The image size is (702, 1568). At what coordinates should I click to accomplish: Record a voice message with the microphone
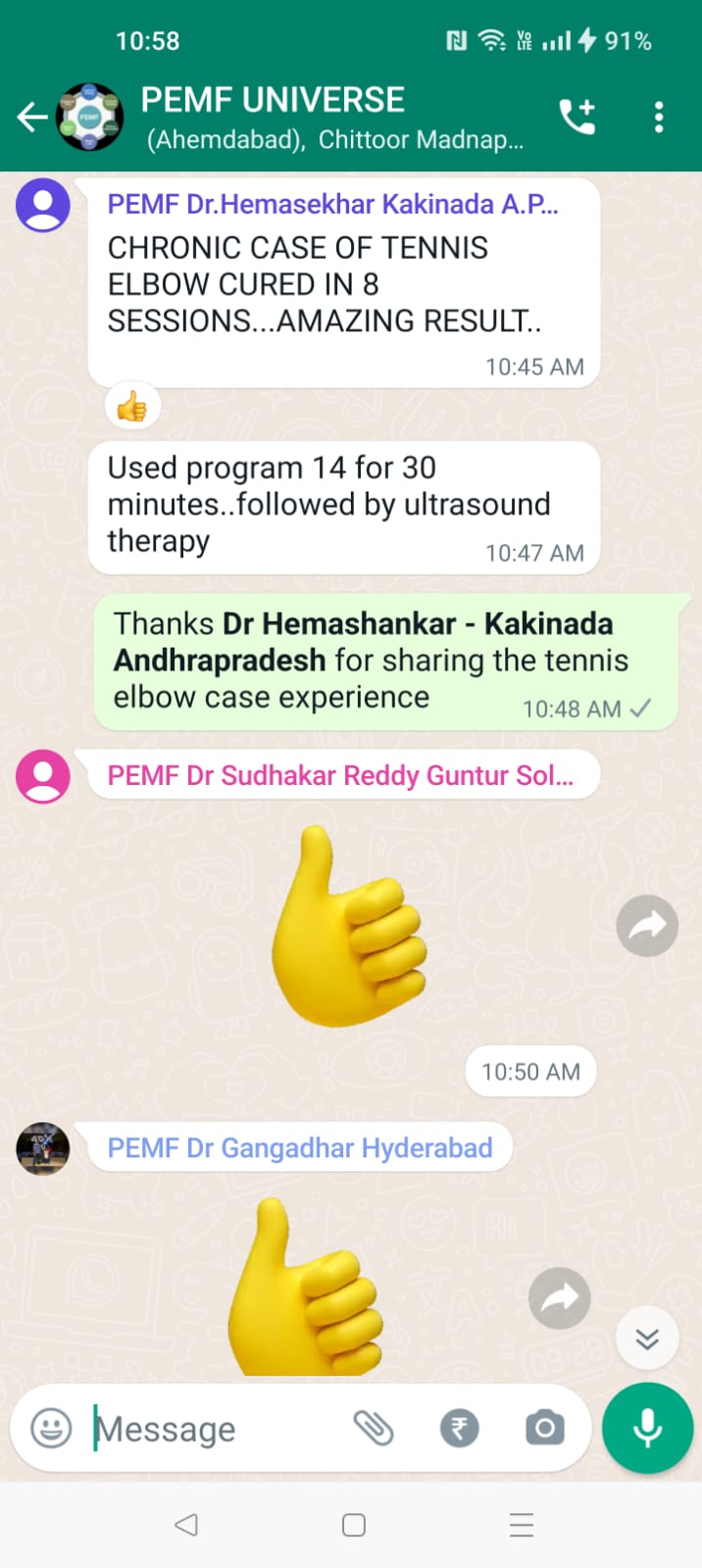point(647,1428)
